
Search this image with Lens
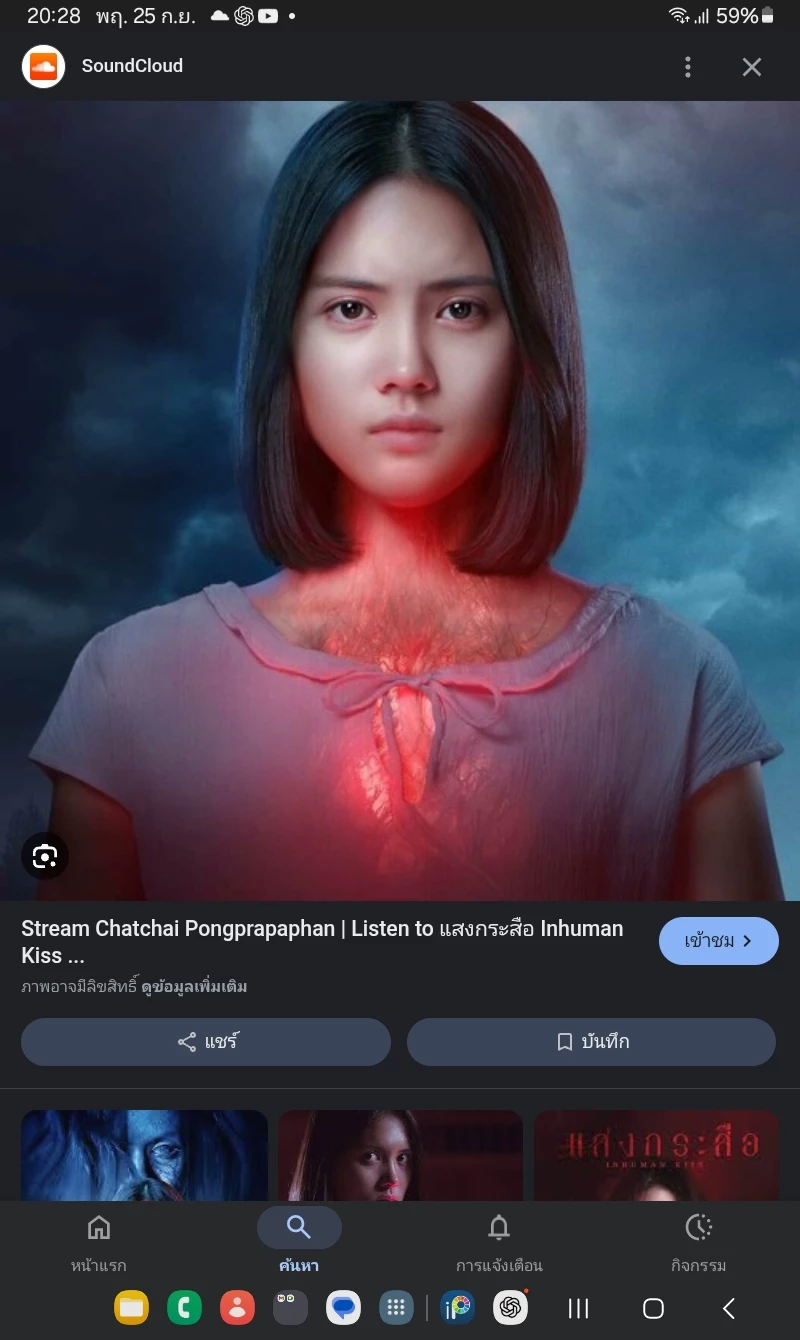45,856
